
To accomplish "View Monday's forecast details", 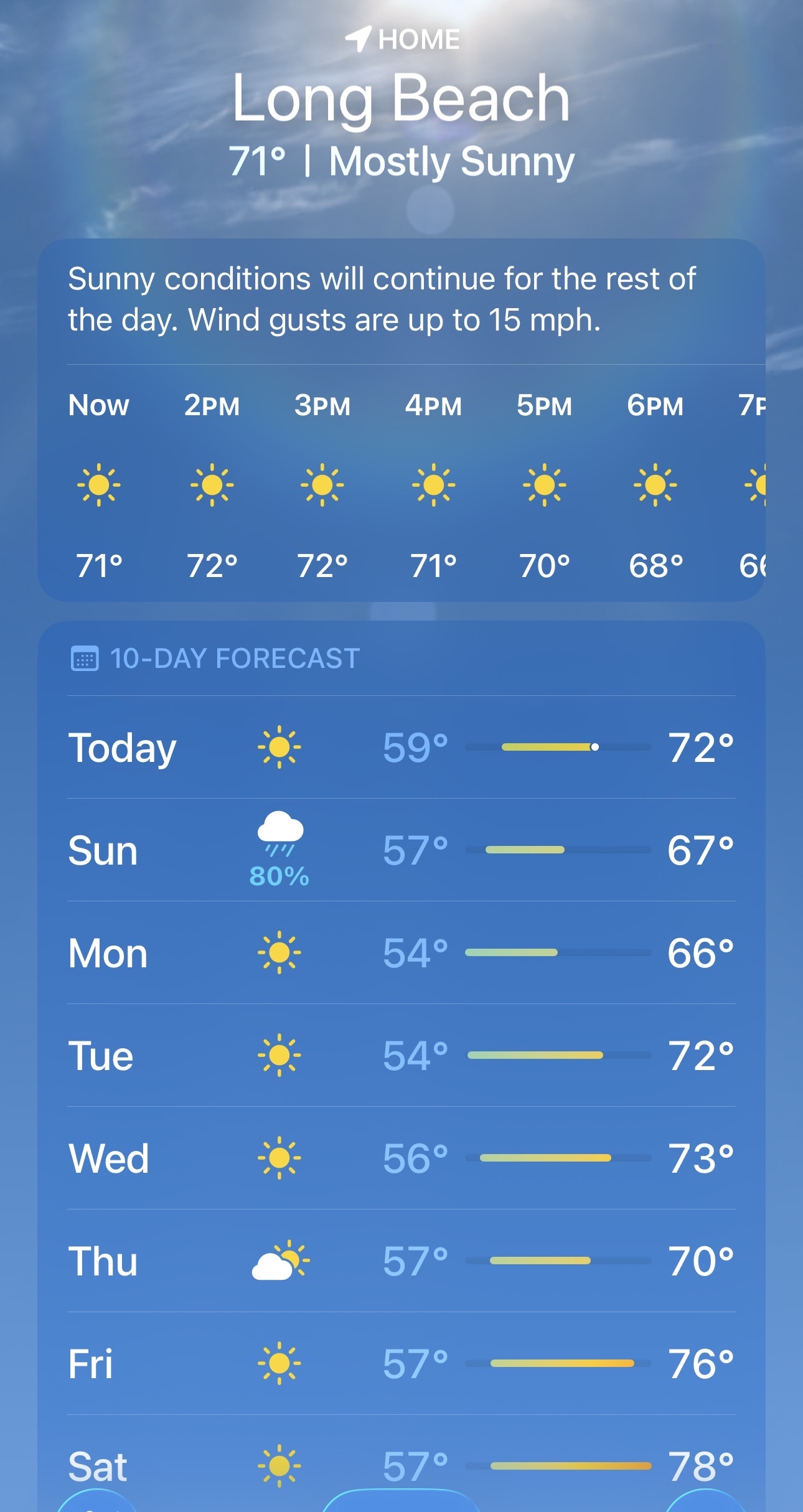I will coord(401,952).
